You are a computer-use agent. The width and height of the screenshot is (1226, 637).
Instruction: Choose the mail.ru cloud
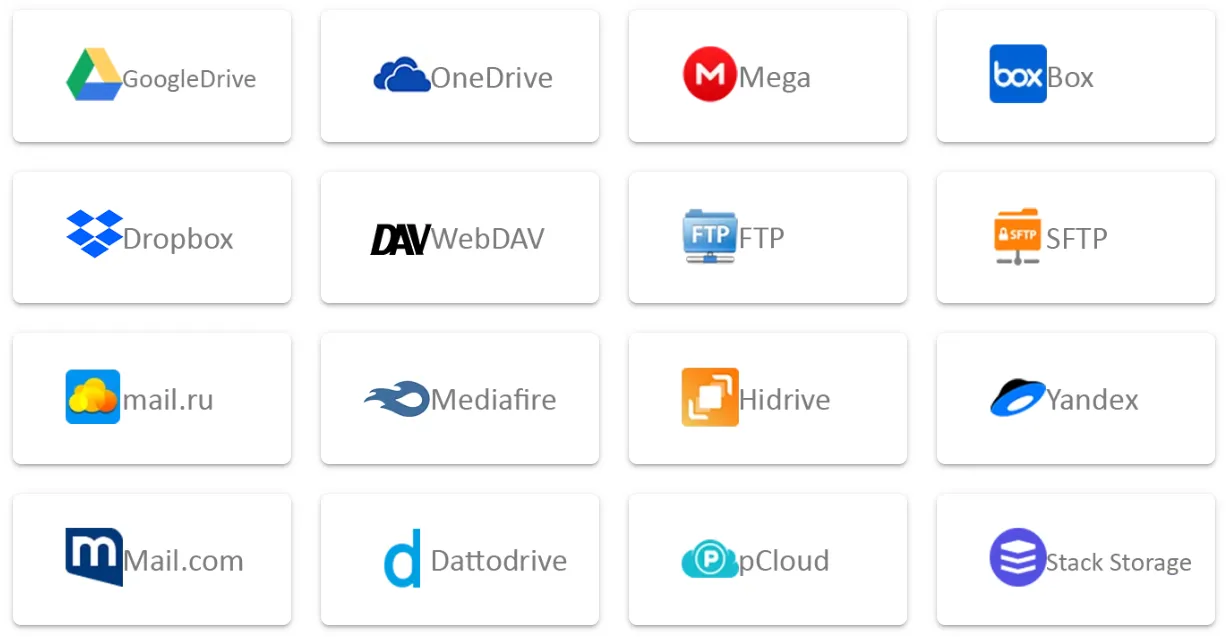point(152,399)
